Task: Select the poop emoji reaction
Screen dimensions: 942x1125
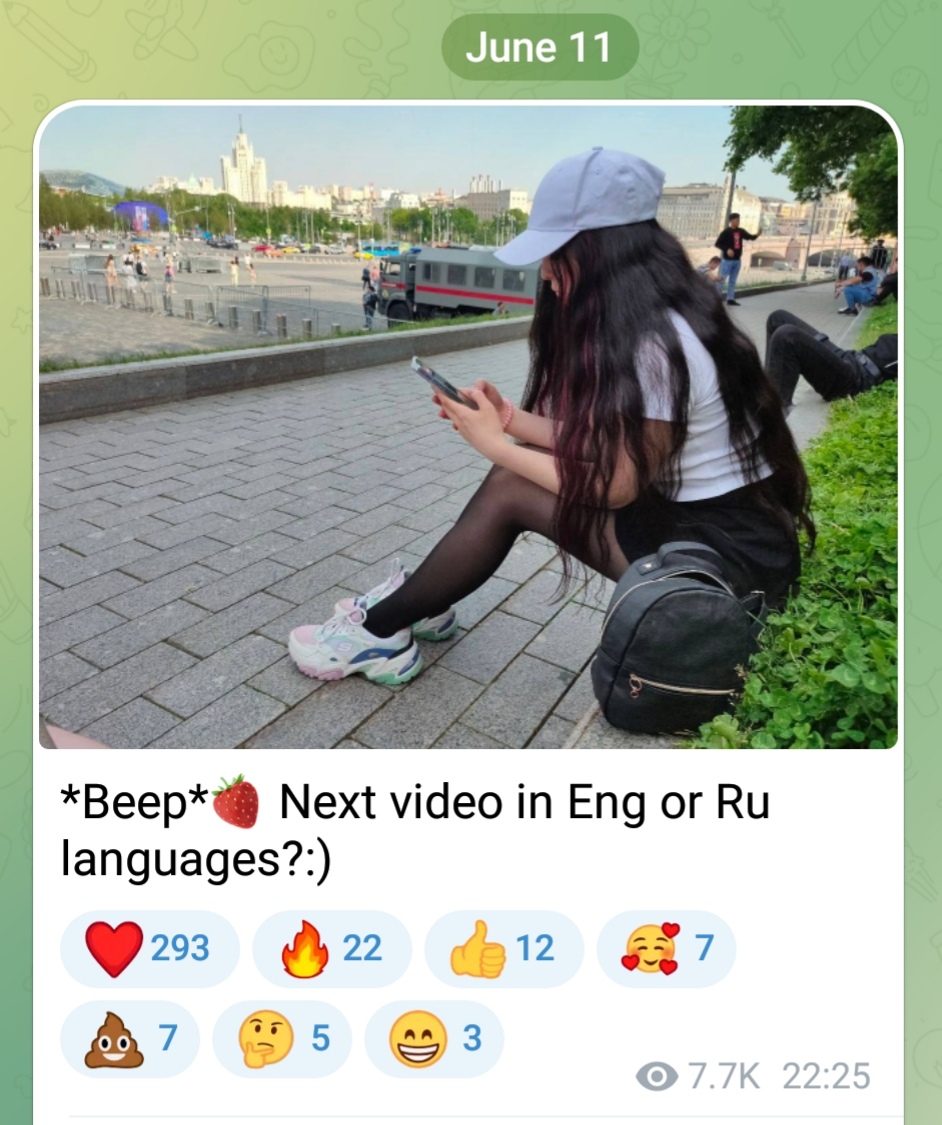Action: click(130, 1039)
